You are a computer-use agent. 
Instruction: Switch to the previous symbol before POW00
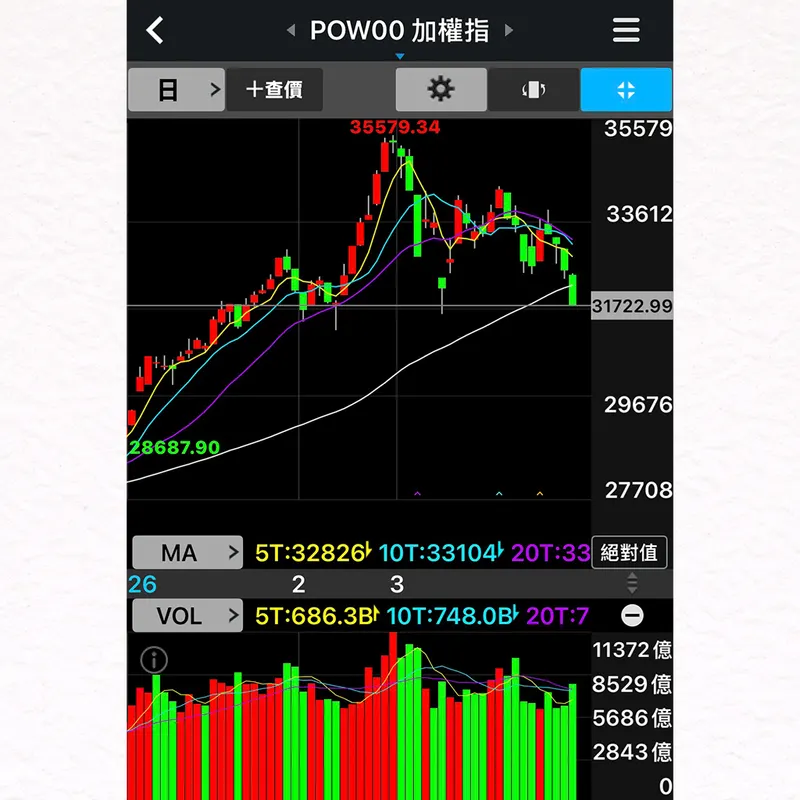(x=291, y=31)
